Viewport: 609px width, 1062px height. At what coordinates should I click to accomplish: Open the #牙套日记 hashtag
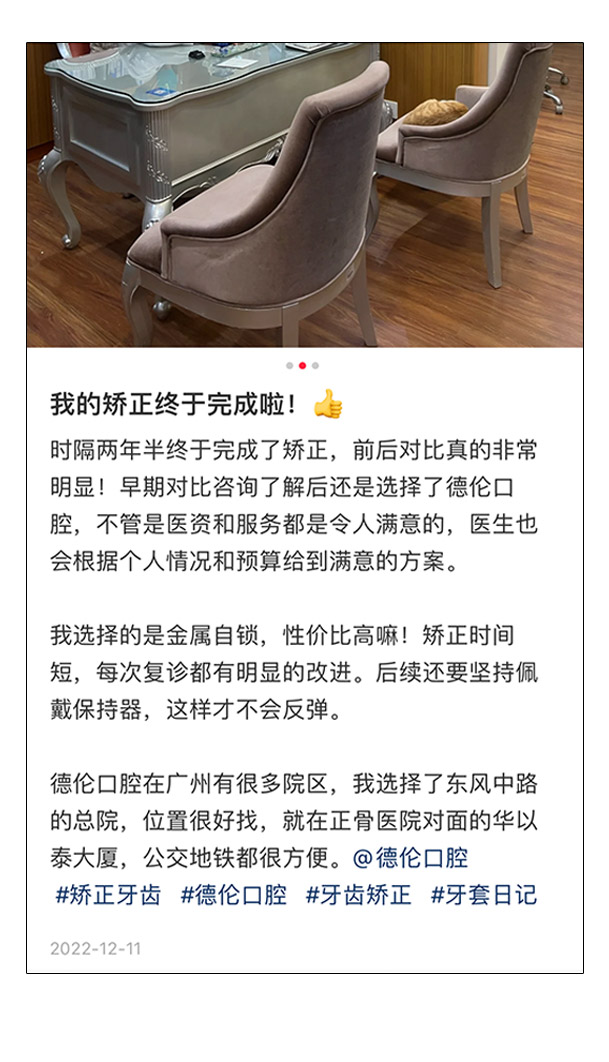pyautogui.click(x=484, y=895)
